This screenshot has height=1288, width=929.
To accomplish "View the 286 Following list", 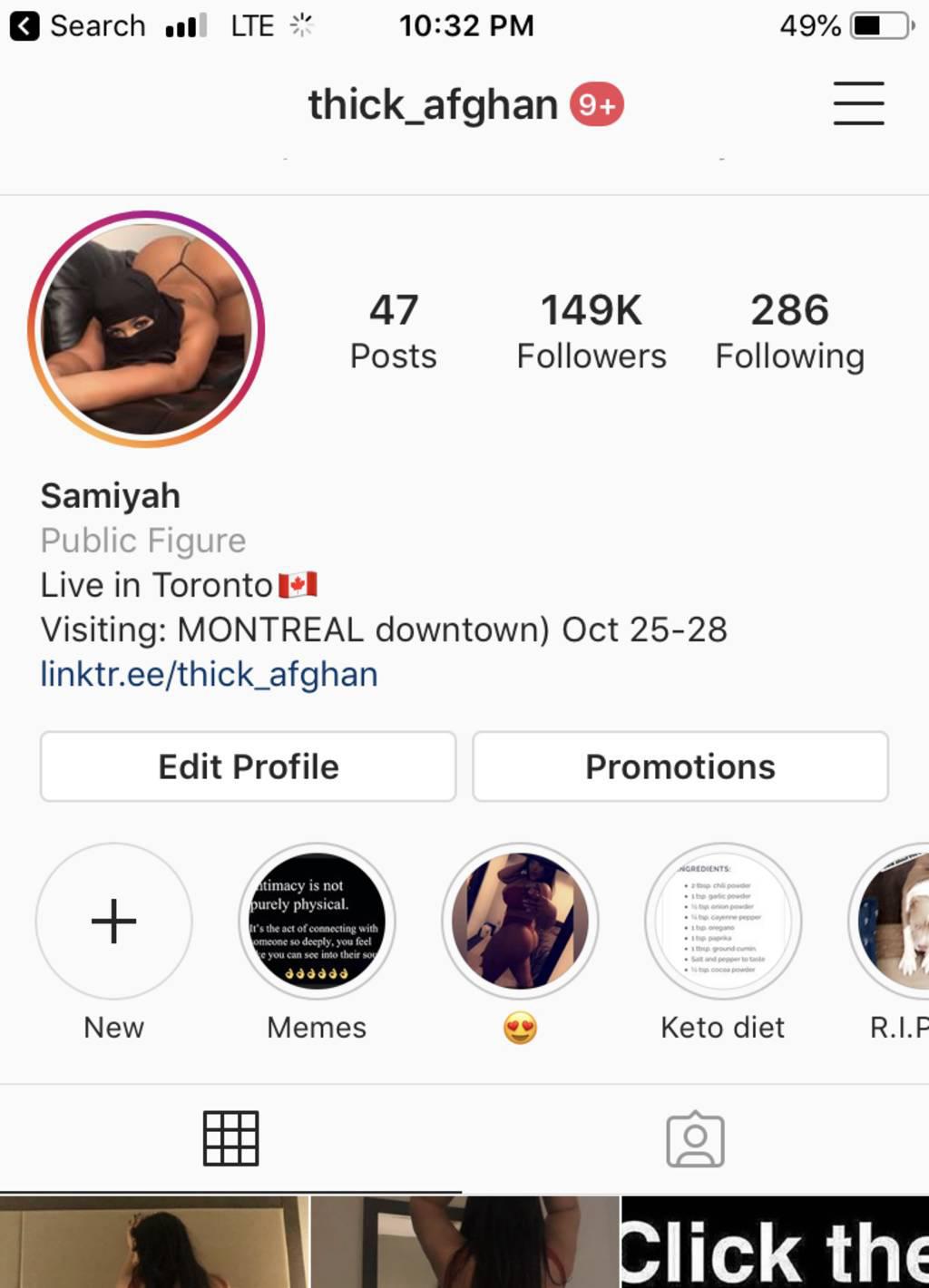I will pyautogui.click(x=789, y=331).
